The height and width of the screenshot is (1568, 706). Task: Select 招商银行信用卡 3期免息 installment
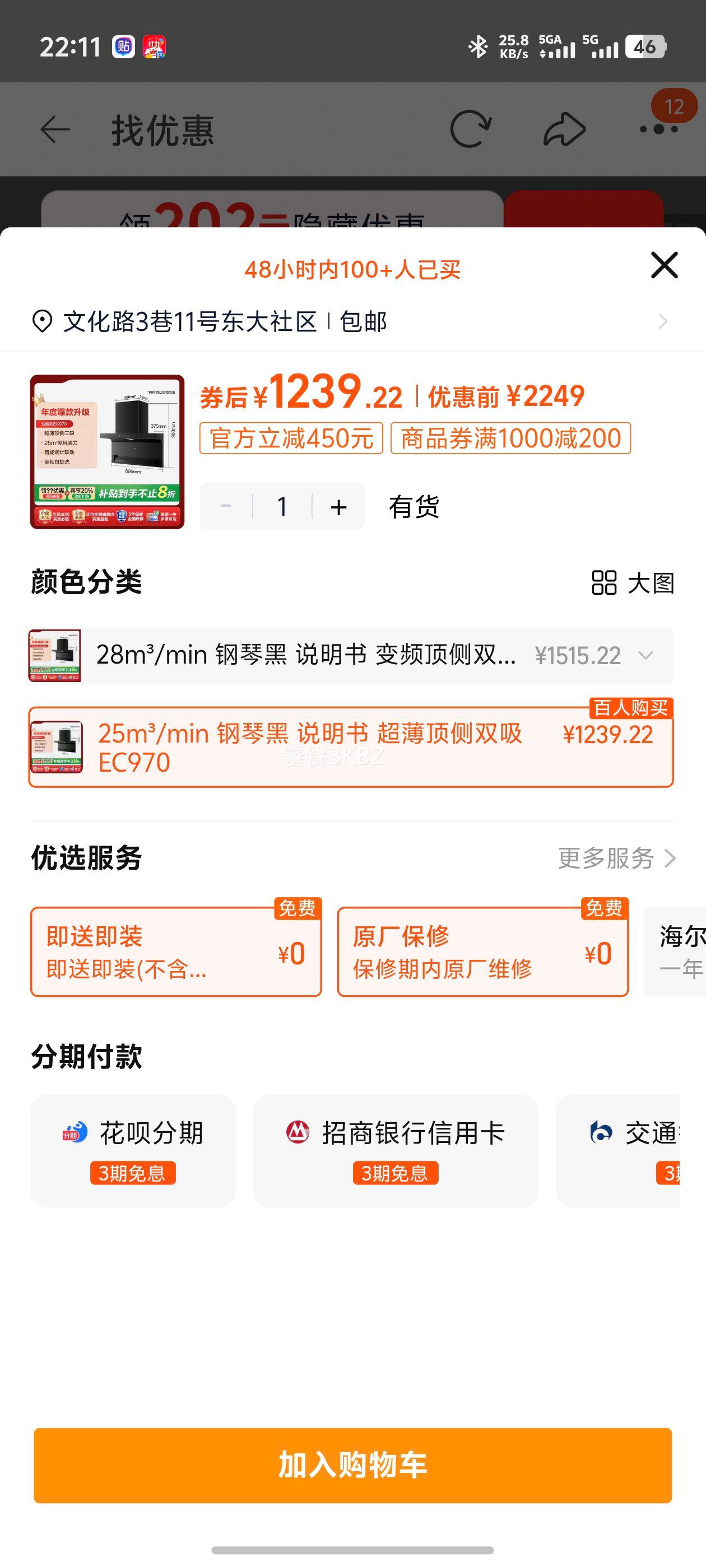point(396,1150)
